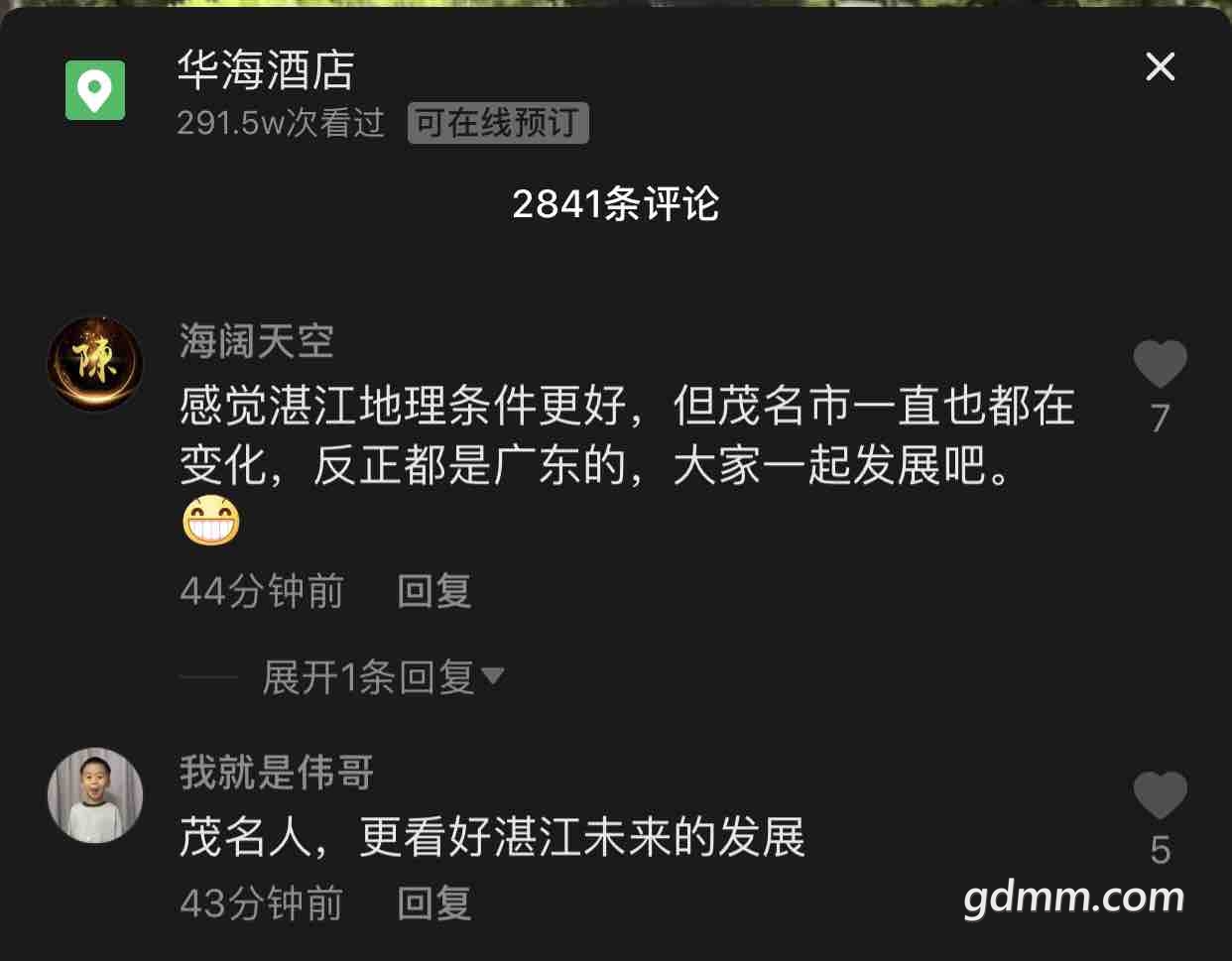Open the 华海酒店 location page
1232x961 pixels.
(265, 69)
